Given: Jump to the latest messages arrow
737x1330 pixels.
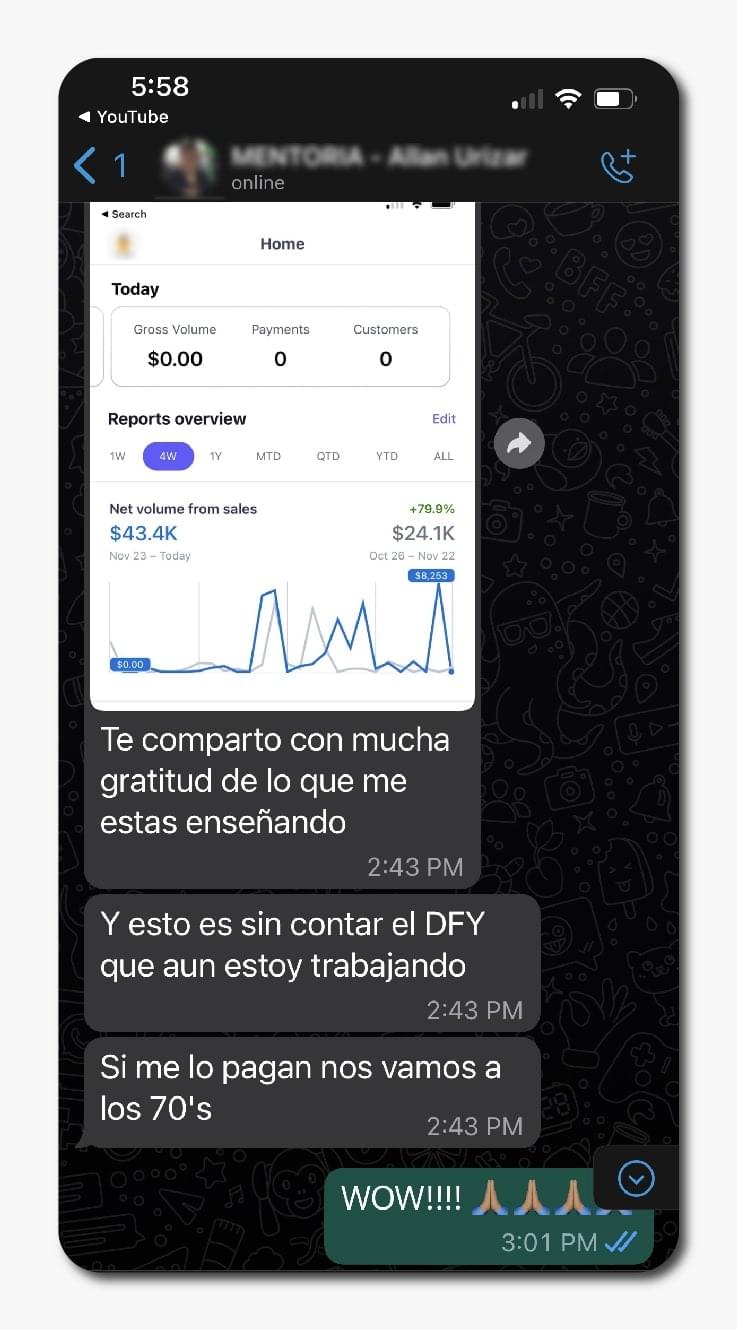Looking at the screenshot, I should [636, 1179].
